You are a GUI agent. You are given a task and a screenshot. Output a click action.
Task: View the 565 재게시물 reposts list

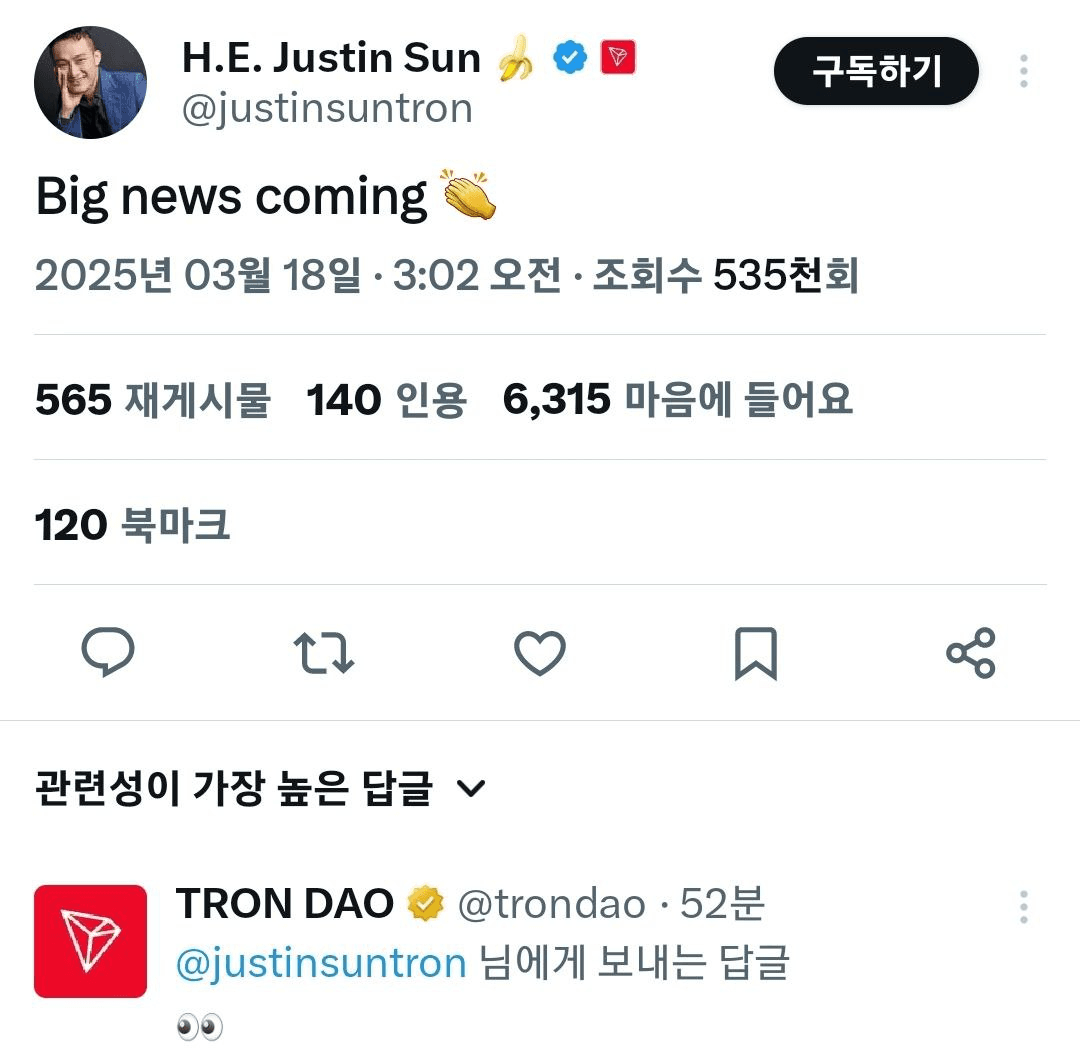[x=152, y=400]
